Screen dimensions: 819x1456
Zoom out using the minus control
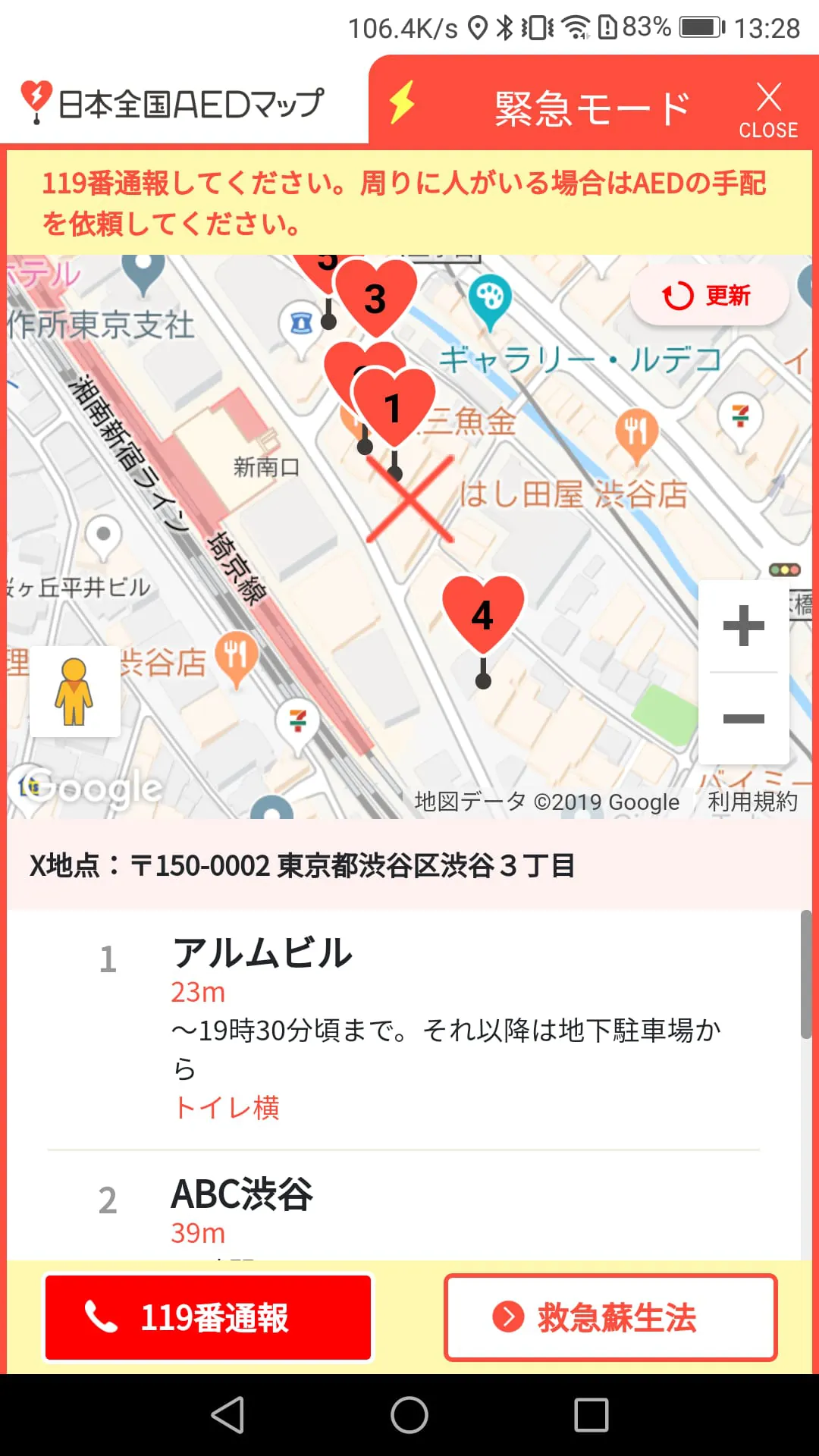pos(743,717)
